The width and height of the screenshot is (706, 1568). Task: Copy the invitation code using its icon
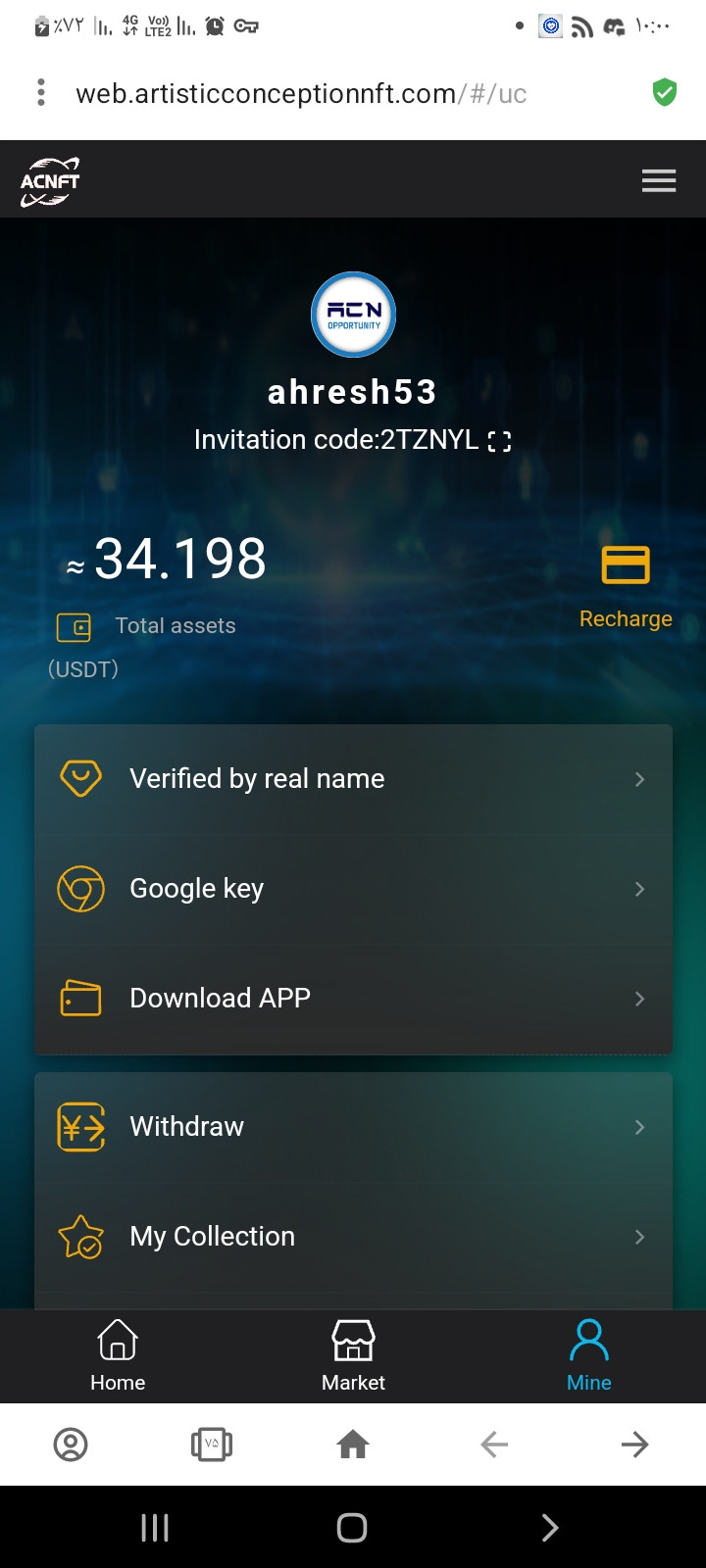coord(499,441)
